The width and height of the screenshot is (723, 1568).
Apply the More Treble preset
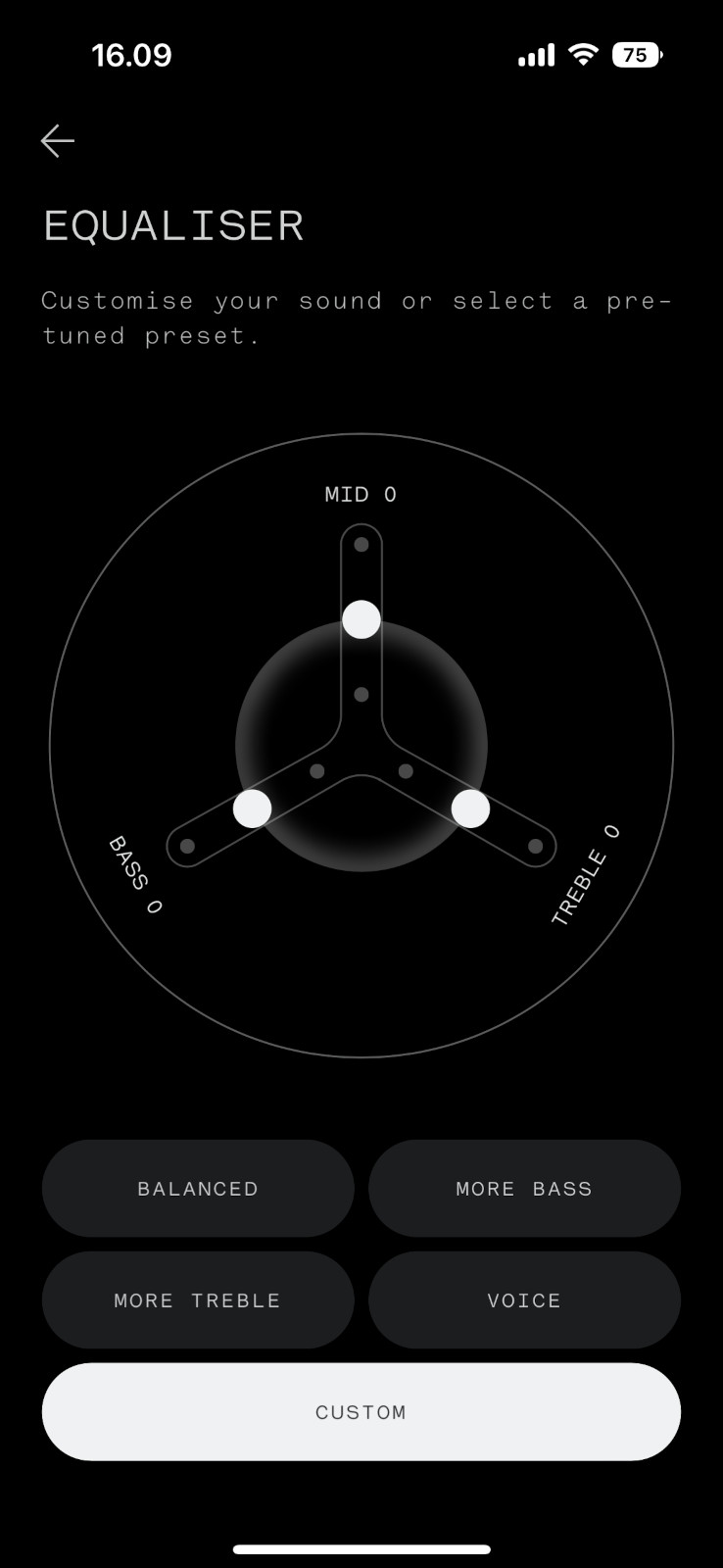pos(198,1300)
